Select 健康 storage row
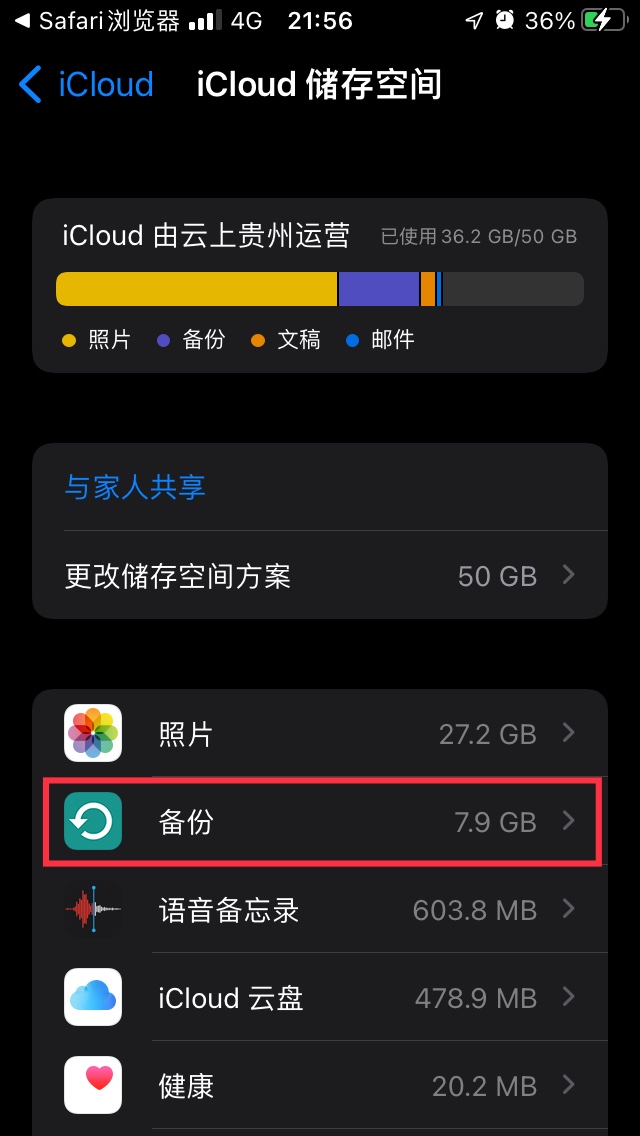This screenshot has height=1136, width=640. tap(319, 1085)
